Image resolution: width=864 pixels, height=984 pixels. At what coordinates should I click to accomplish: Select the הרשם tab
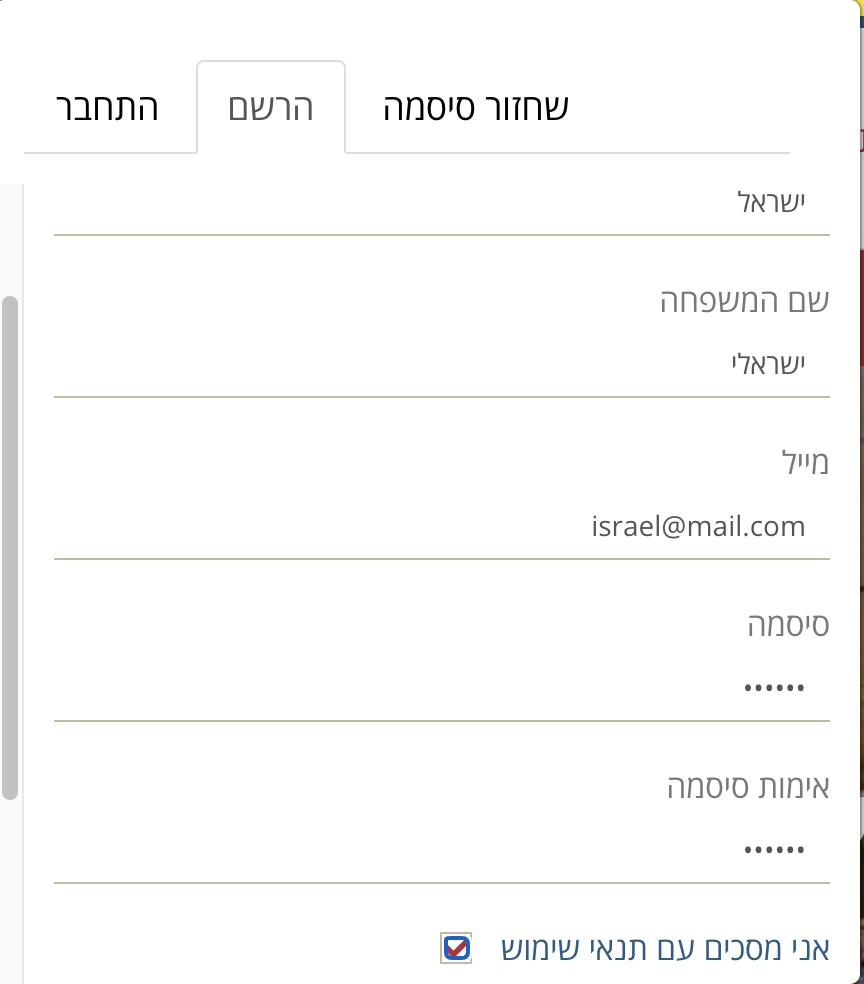[271, 108]
